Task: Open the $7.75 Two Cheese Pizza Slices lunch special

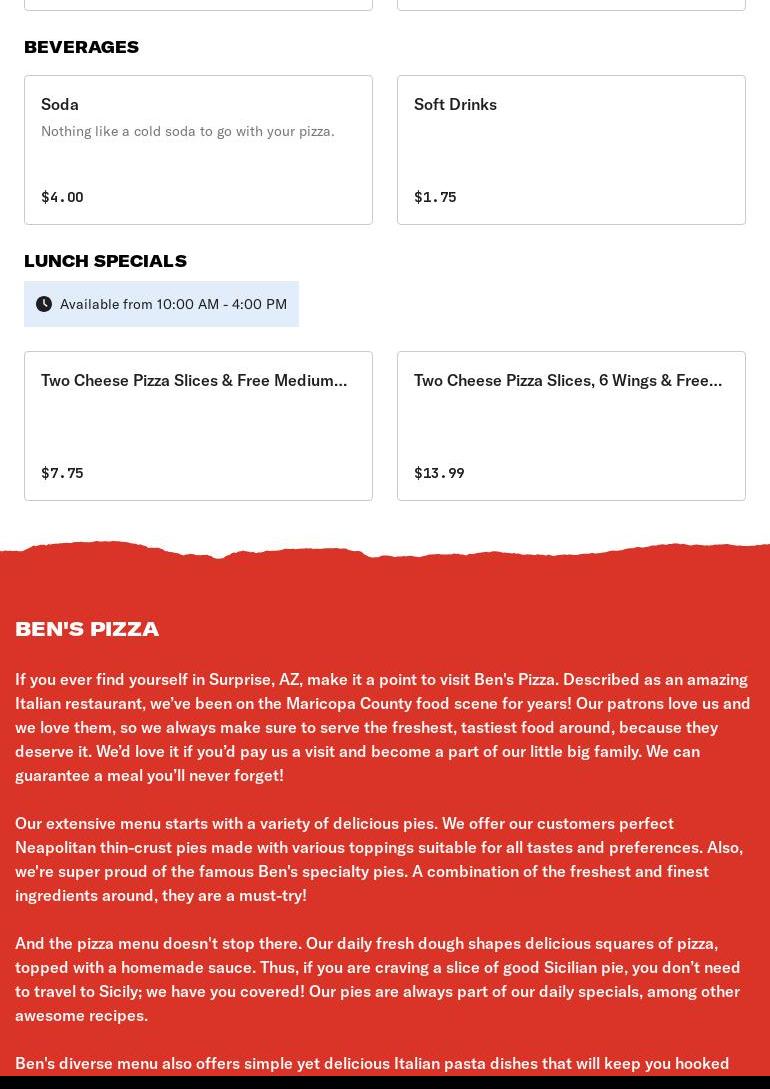Action: [x=198, y=426]
